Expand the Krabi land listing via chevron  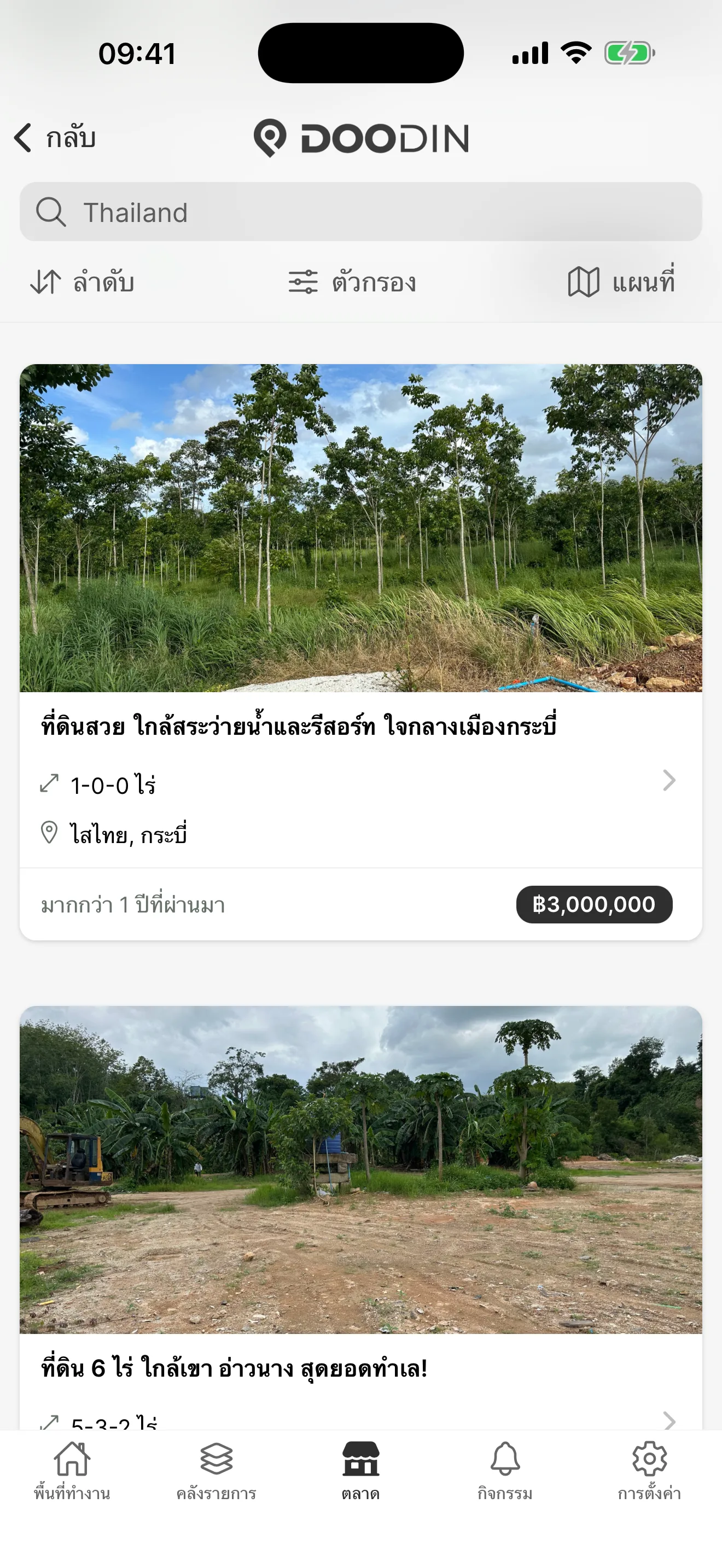click(x=669, y=780)
